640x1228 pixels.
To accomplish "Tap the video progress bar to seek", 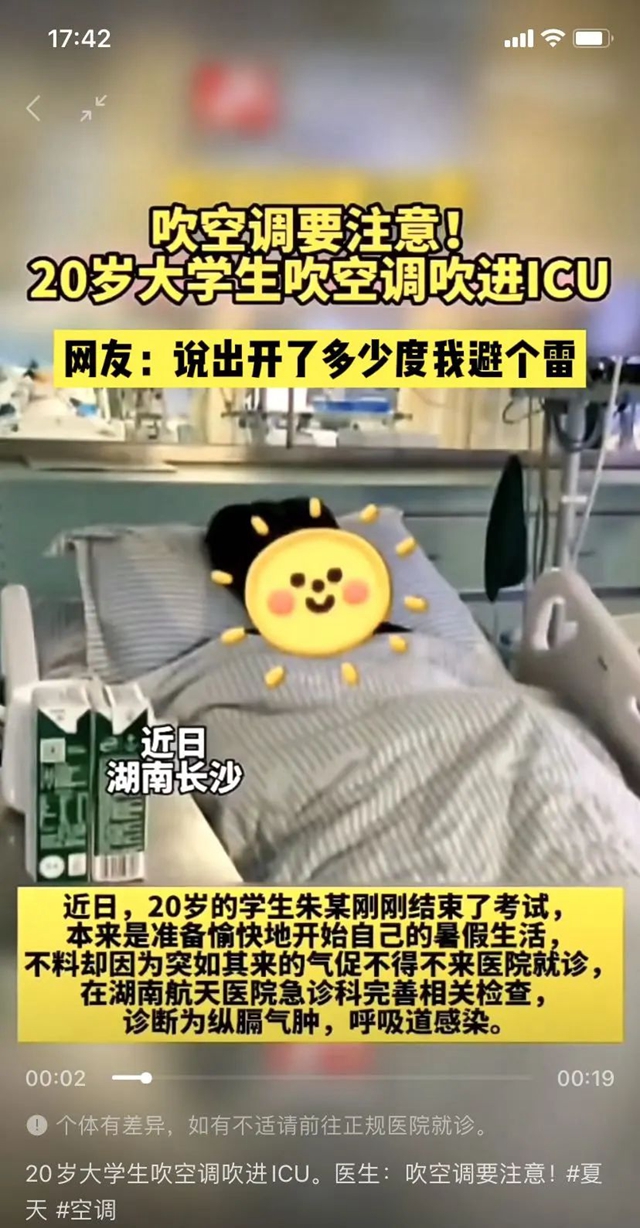I will (x=330, y=1078).
